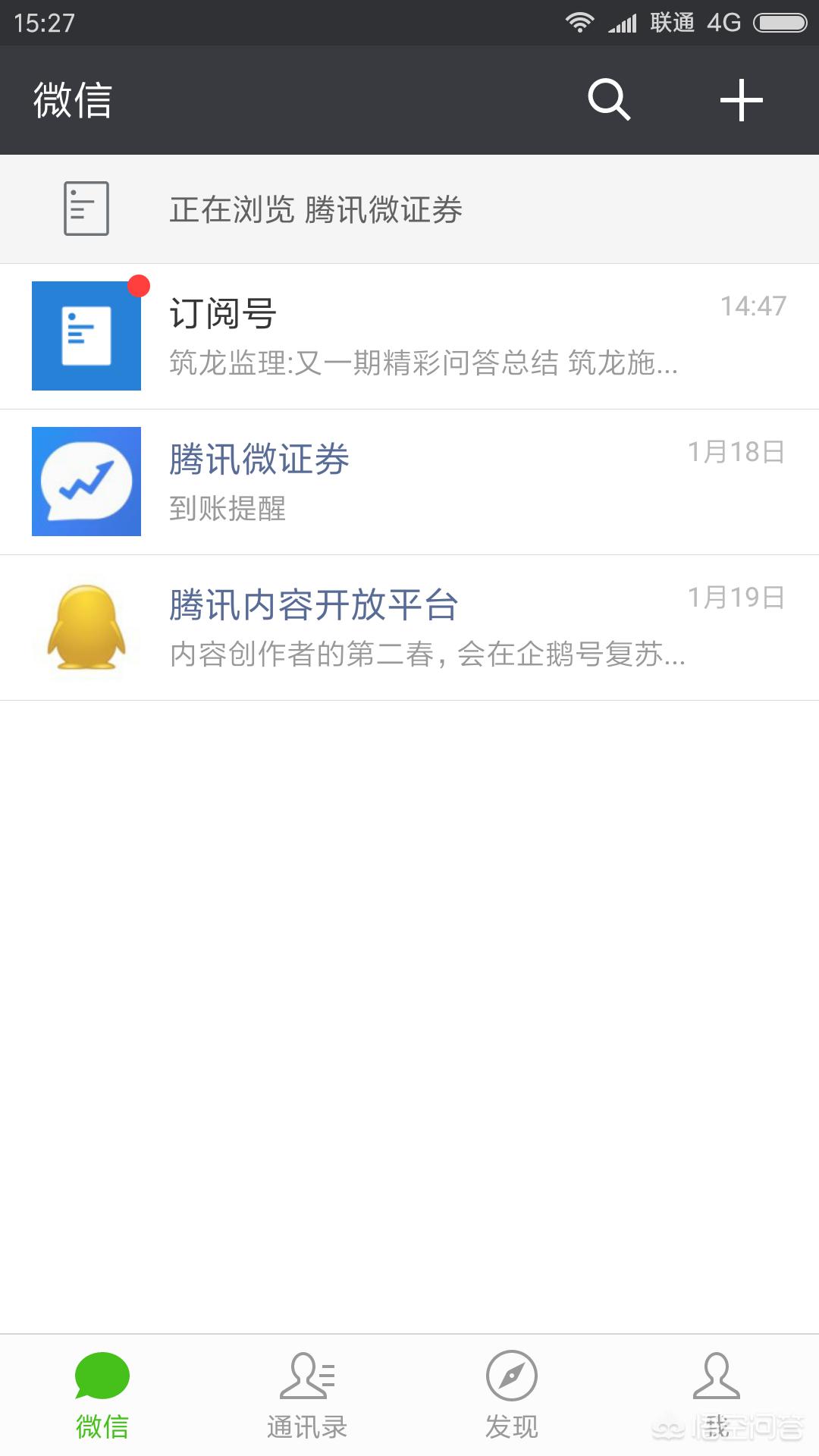Return to browsing 腾讯微证券 banner
This screenshot has height=1456, width=819.
(409, 209)
